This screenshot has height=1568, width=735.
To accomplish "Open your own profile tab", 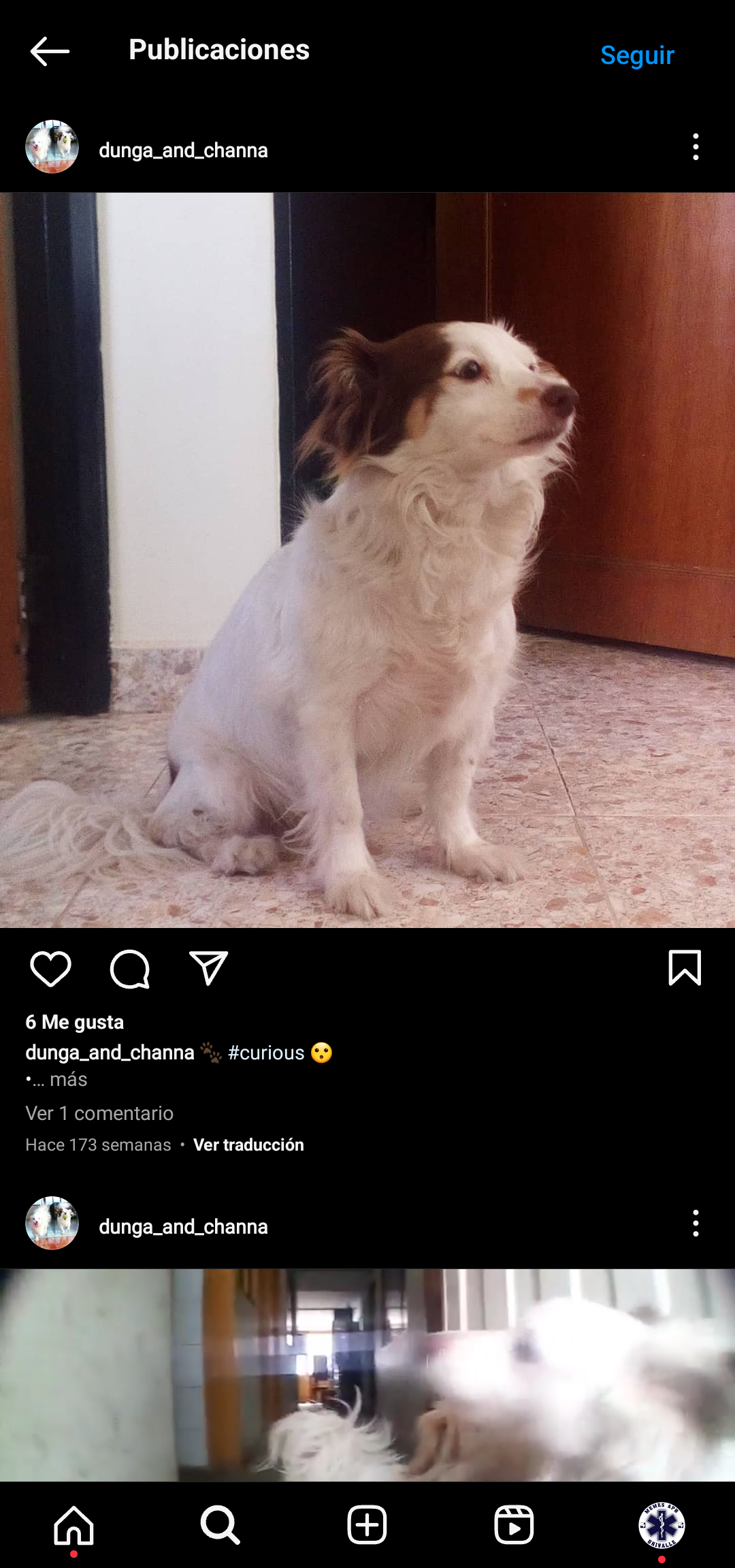I will [x=661, y=1525].
